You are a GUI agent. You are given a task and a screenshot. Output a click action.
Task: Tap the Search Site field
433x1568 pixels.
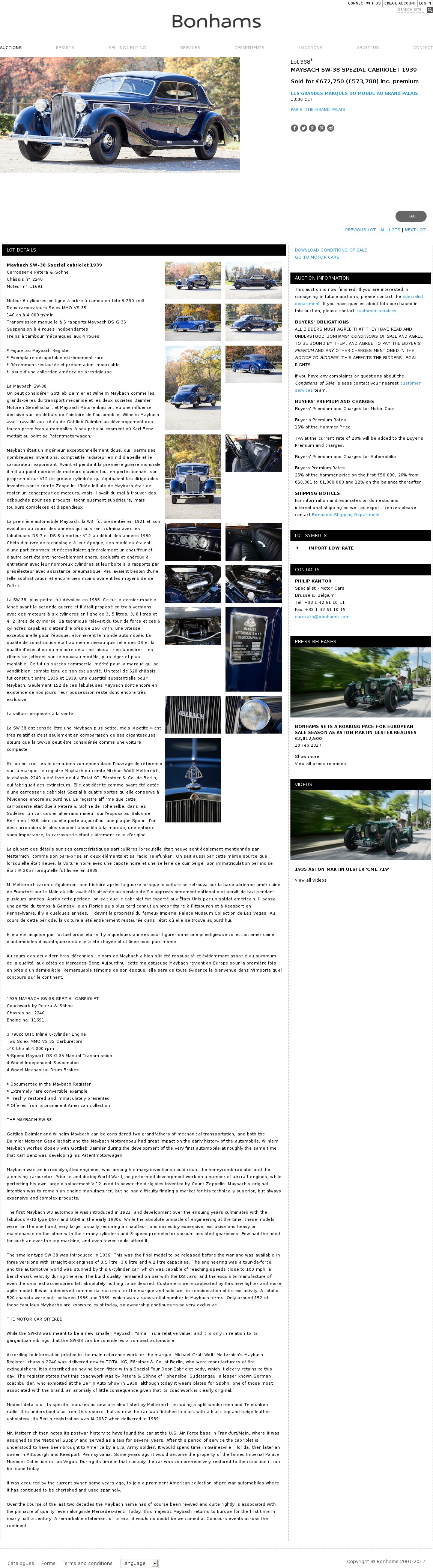click(410, 10)
